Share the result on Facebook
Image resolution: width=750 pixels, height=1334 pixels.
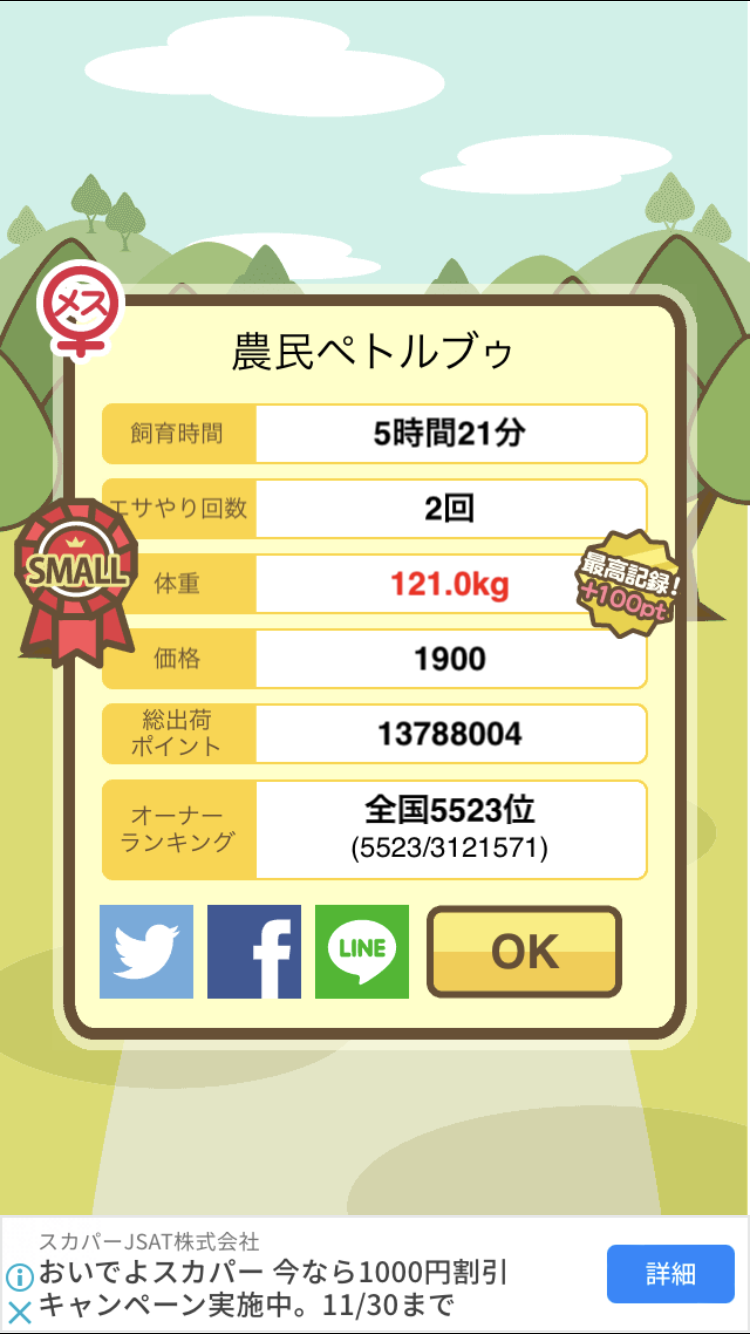(x=254, y=951)
